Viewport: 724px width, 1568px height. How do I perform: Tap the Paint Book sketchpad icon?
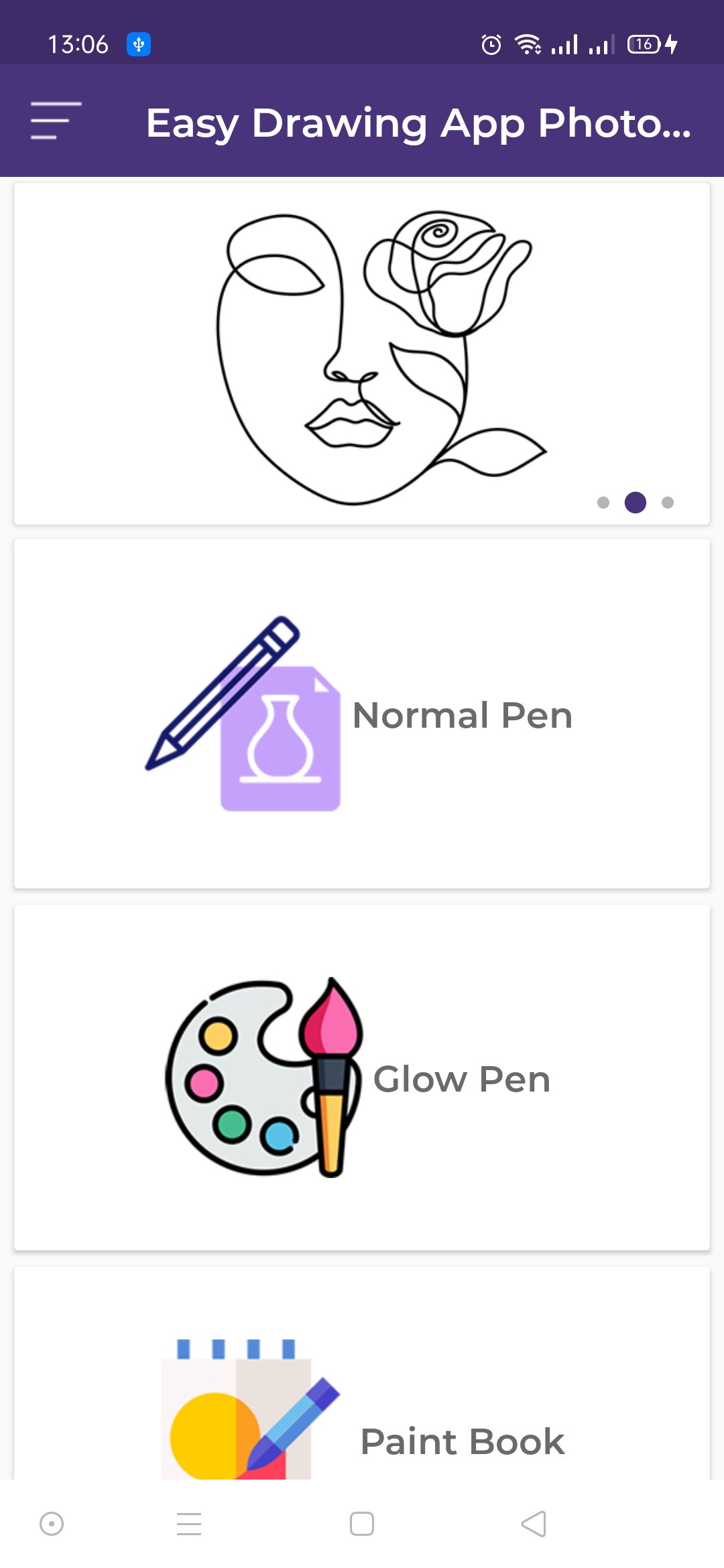(248, 1414)
